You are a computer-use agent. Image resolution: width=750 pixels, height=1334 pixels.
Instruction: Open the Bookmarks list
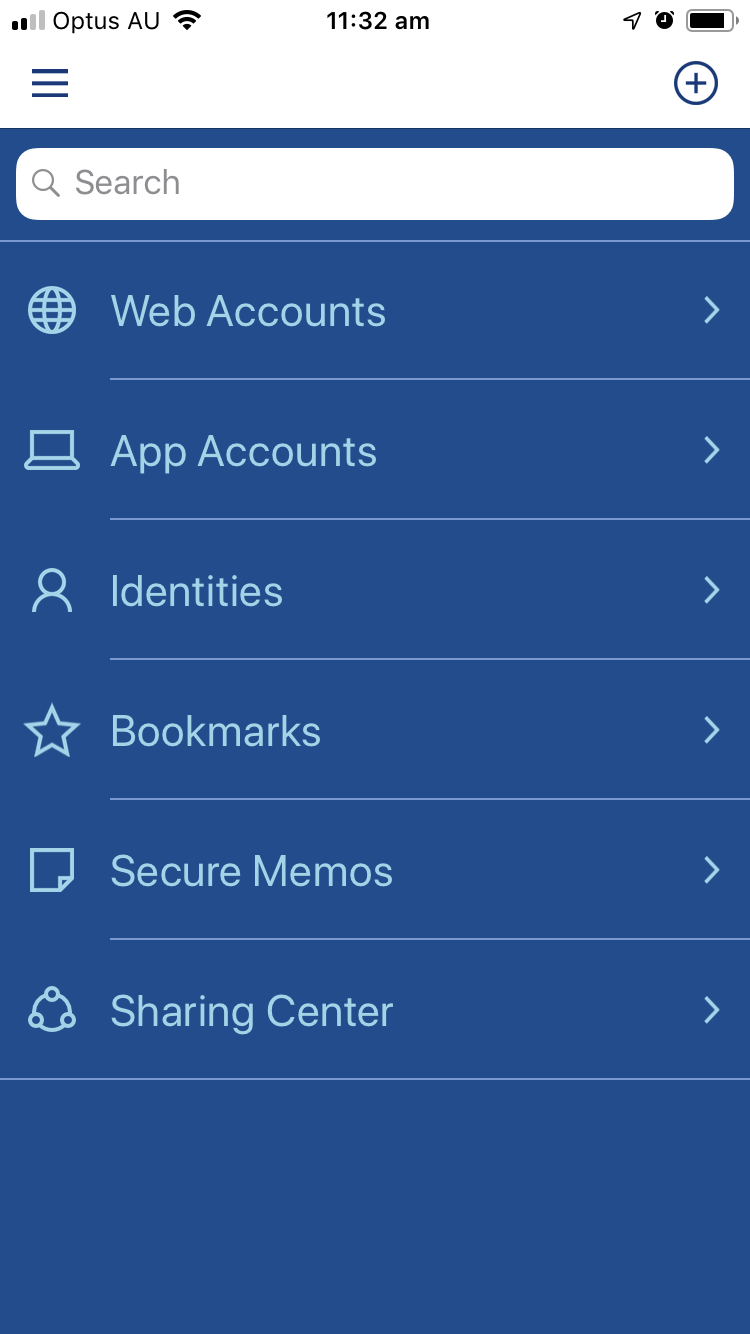375,731
